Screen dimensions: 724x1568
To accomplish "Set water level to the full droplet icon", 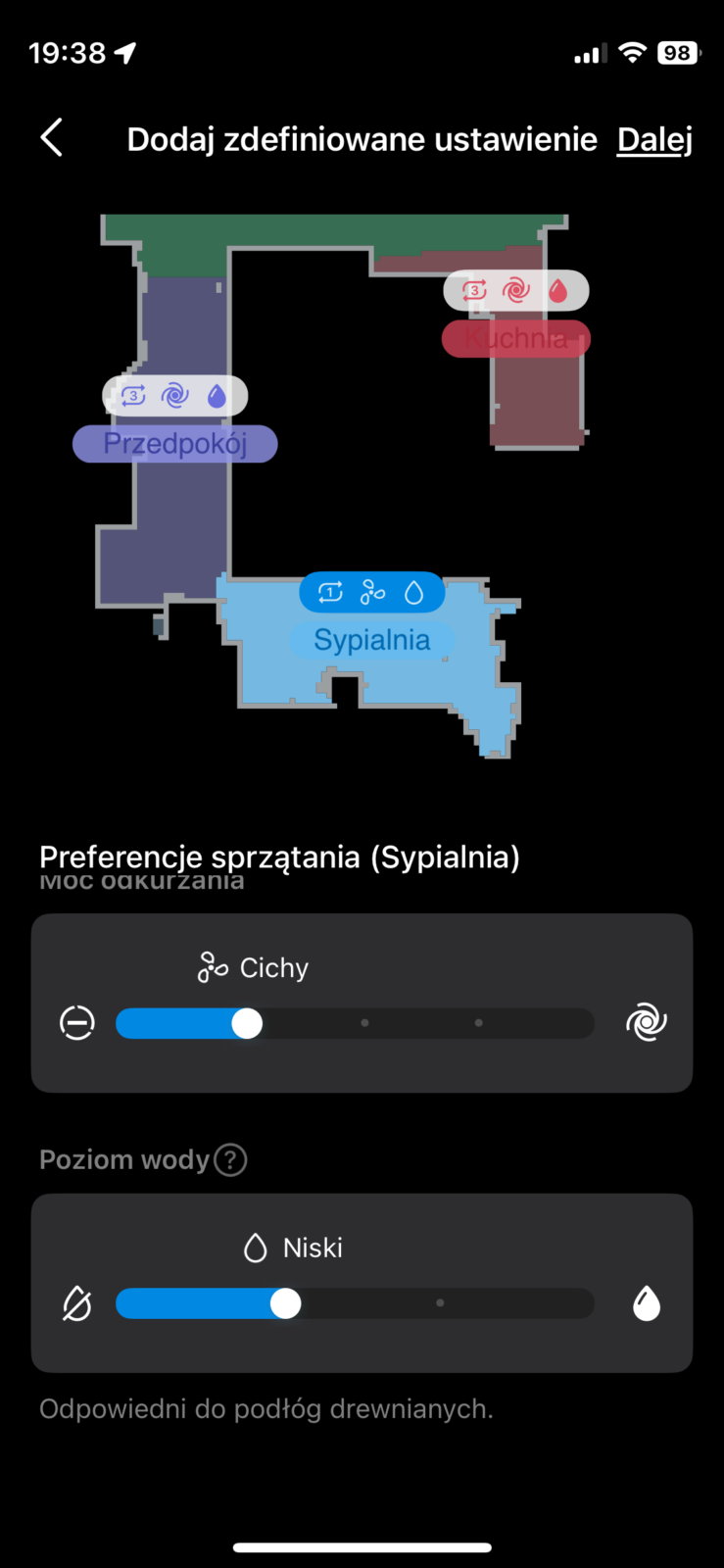I will [646, 1303].
